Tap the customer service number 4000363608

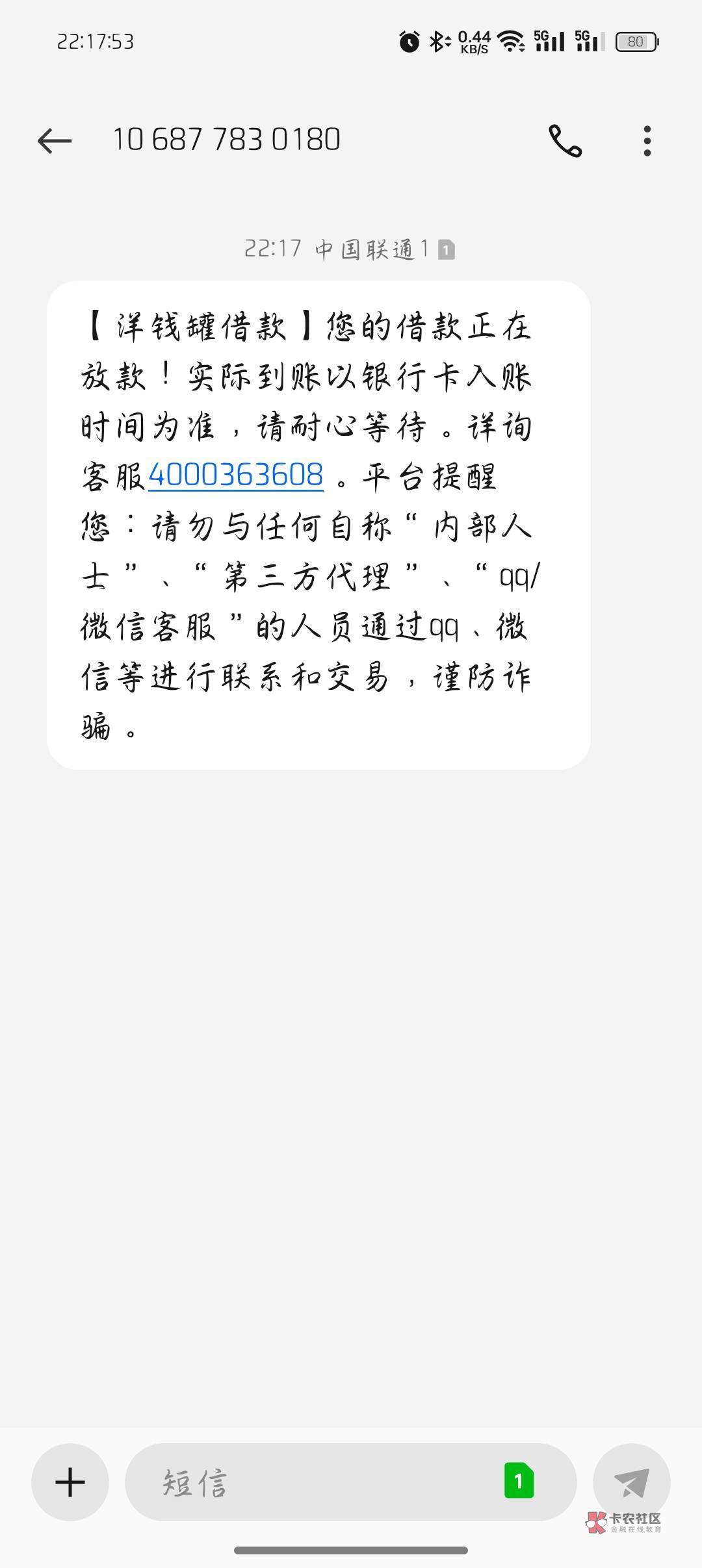[235, 475]
